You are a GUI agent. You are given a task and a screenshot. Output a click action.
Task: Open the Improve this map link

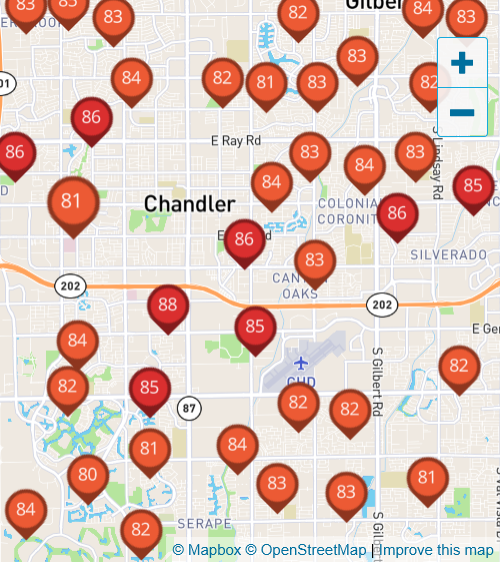[435, 549]
